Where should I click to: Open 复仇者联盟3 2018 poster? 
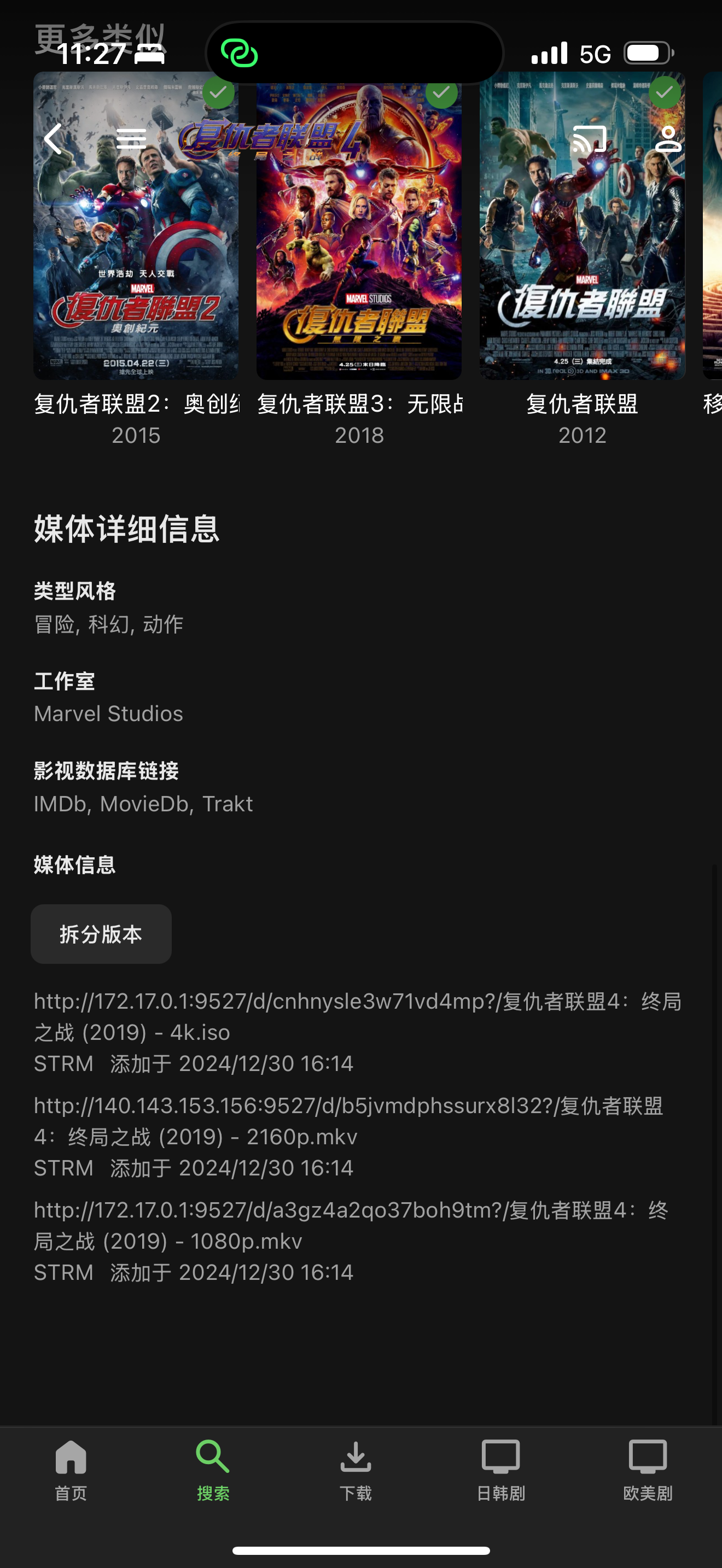pyautogui.click(x=359, y=243)
